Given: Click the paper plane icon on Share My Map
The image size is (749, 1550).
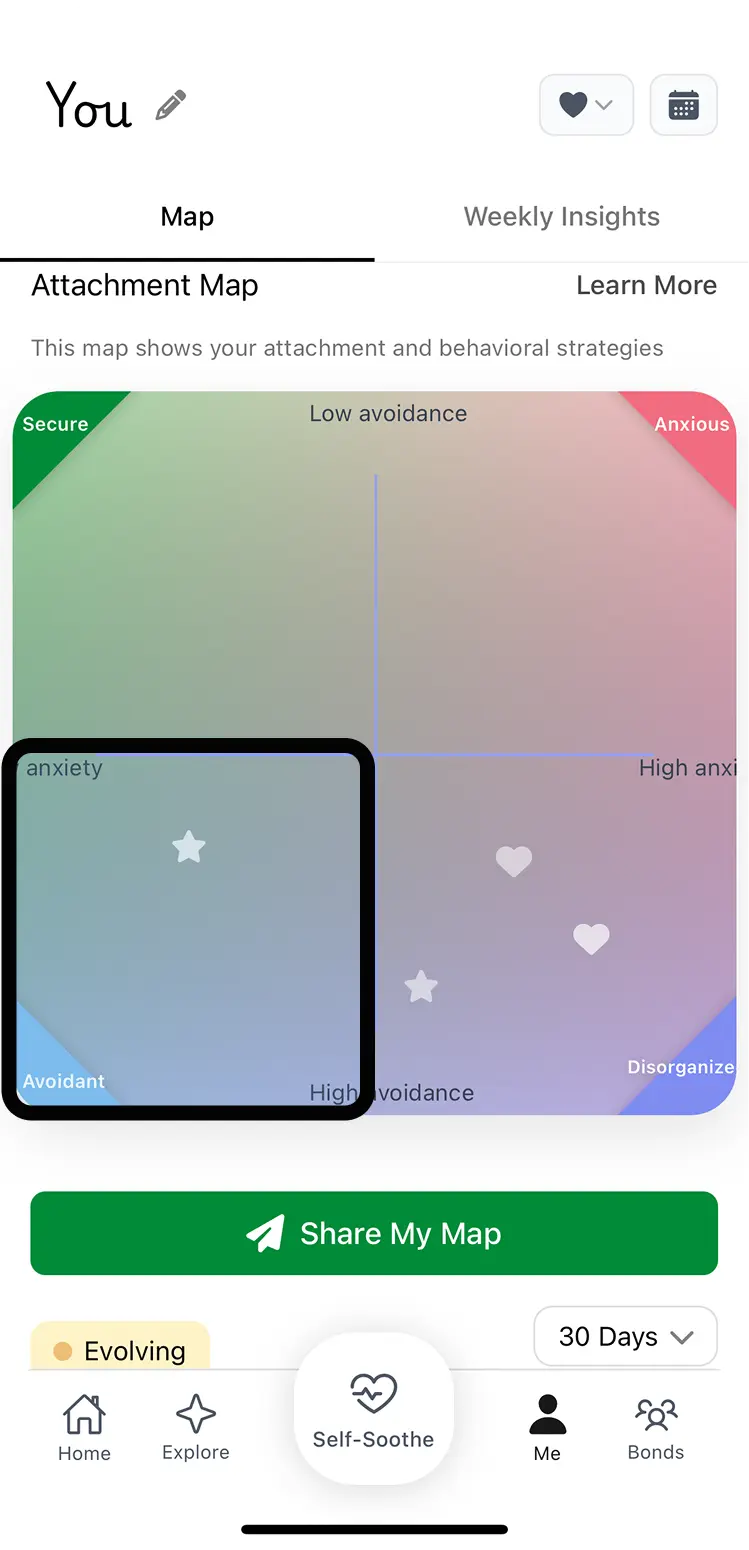Looking at the screenshot, I should point(264,1233).
